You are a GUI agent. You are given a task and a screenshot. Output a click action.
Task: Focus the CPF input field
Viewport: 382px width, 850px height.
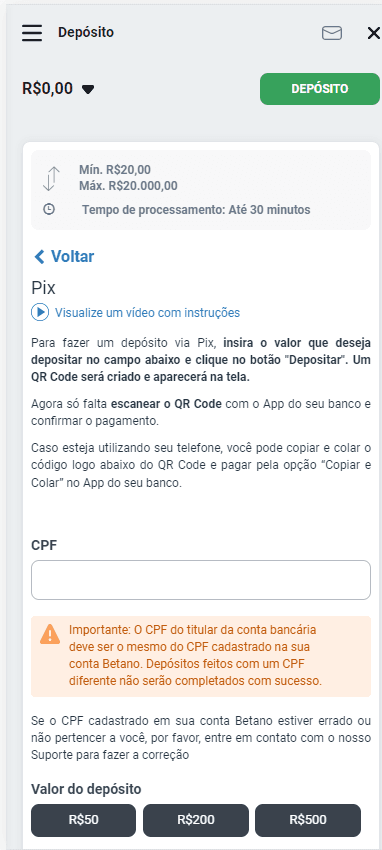click(x=201, y=580)
